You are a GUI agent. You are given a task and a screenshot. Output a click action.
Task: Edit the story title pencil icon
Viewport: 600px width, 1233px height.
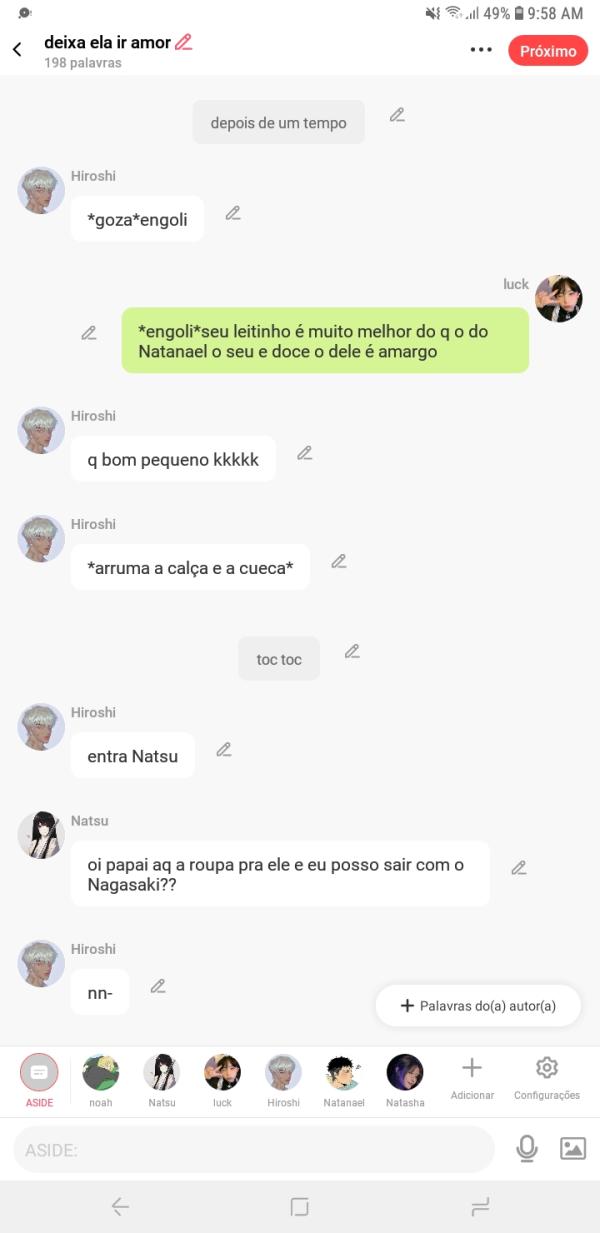click(x=183, y=42)
